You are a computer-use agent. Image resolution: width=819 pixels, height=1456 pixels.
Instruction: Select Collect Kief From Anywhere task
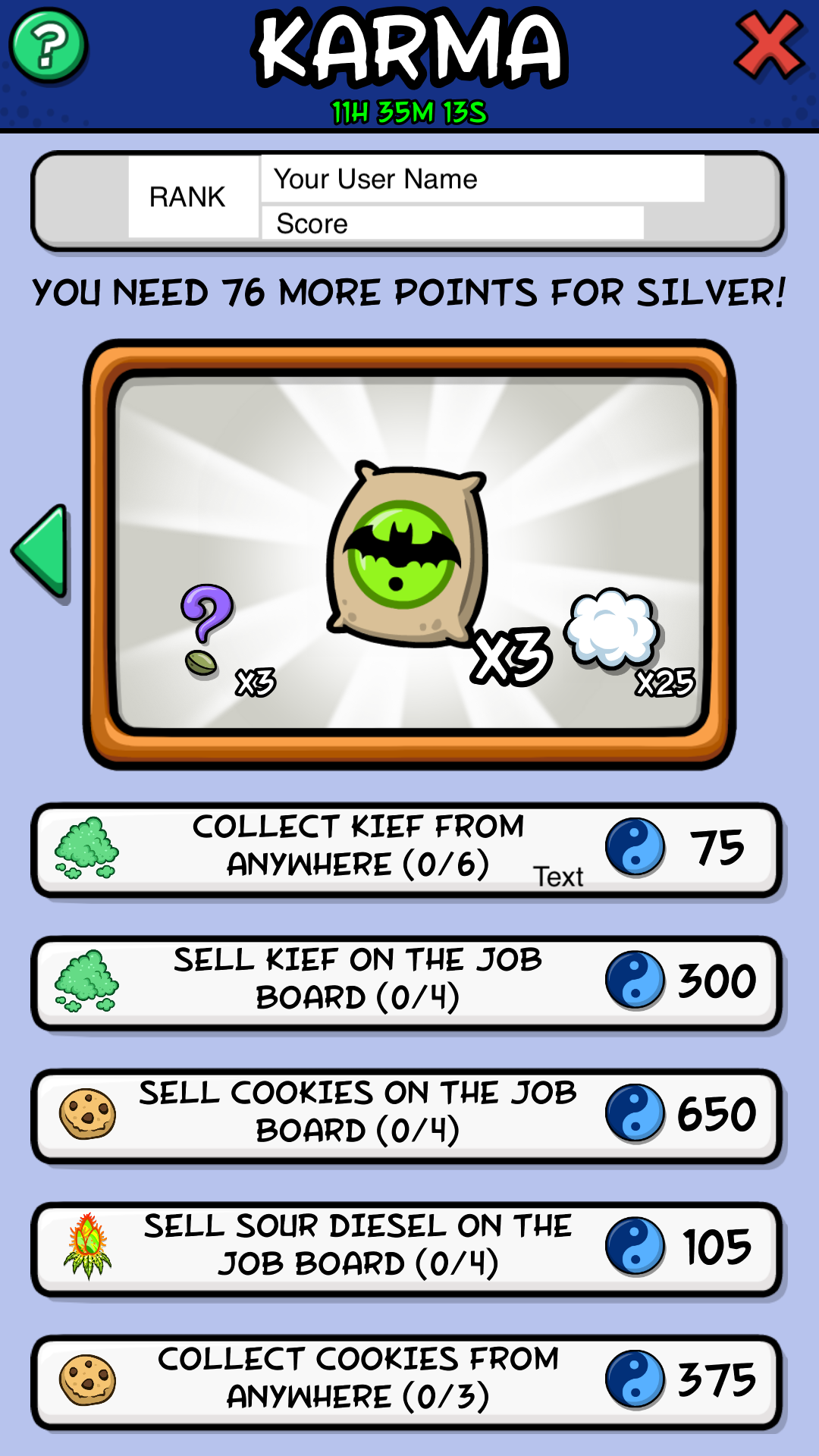407,849
